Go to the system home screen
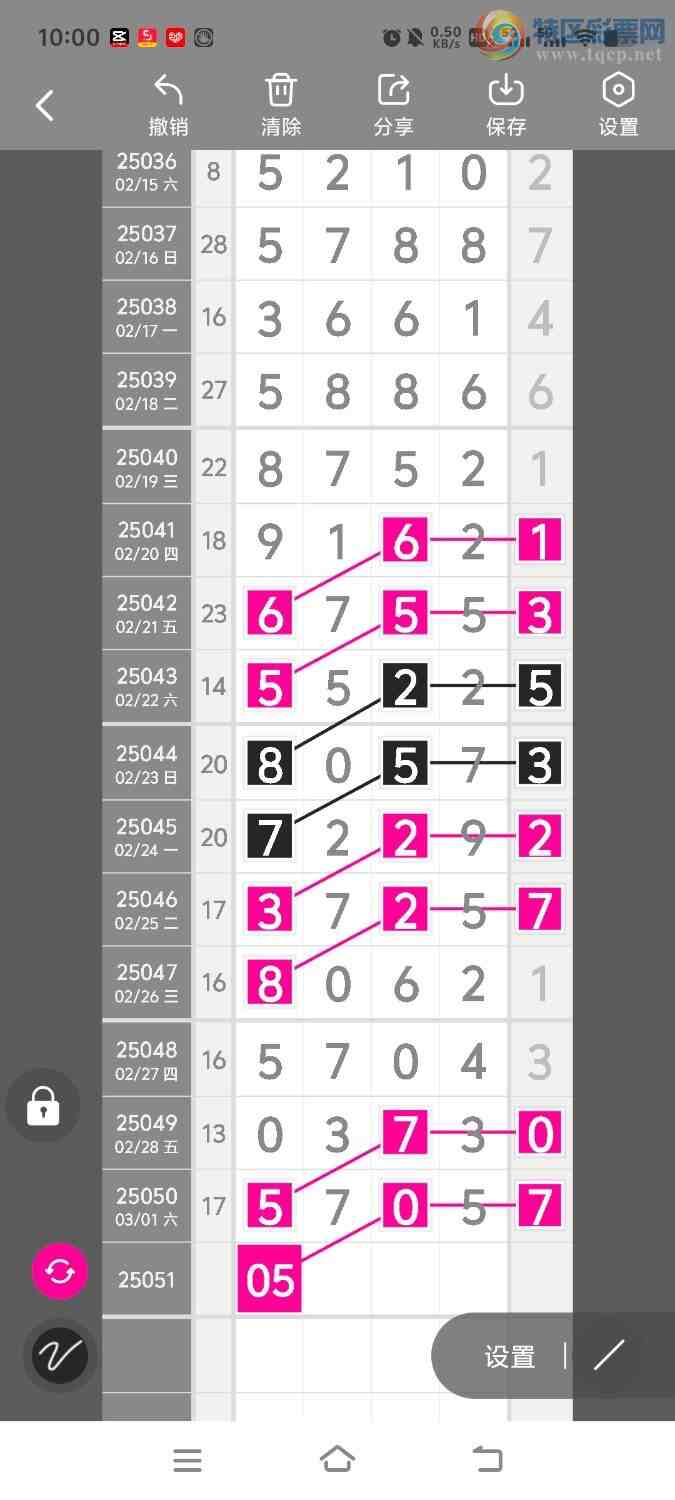Image resolution: width=675 pixels, height=1500 pixels. tap(337, 1460)
